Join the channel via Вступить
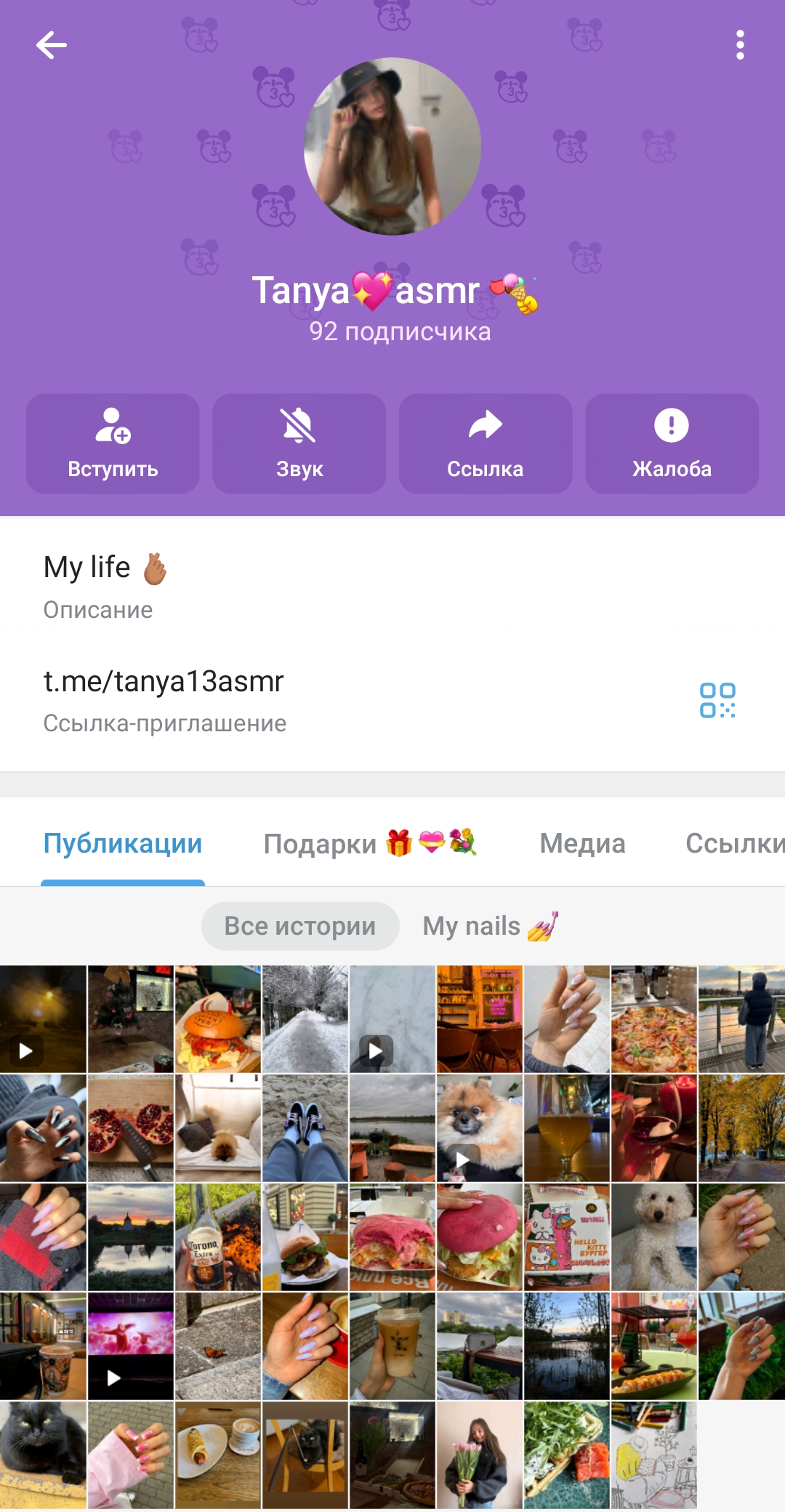Viewport: 785px width, 1512px height. point(113,443)
